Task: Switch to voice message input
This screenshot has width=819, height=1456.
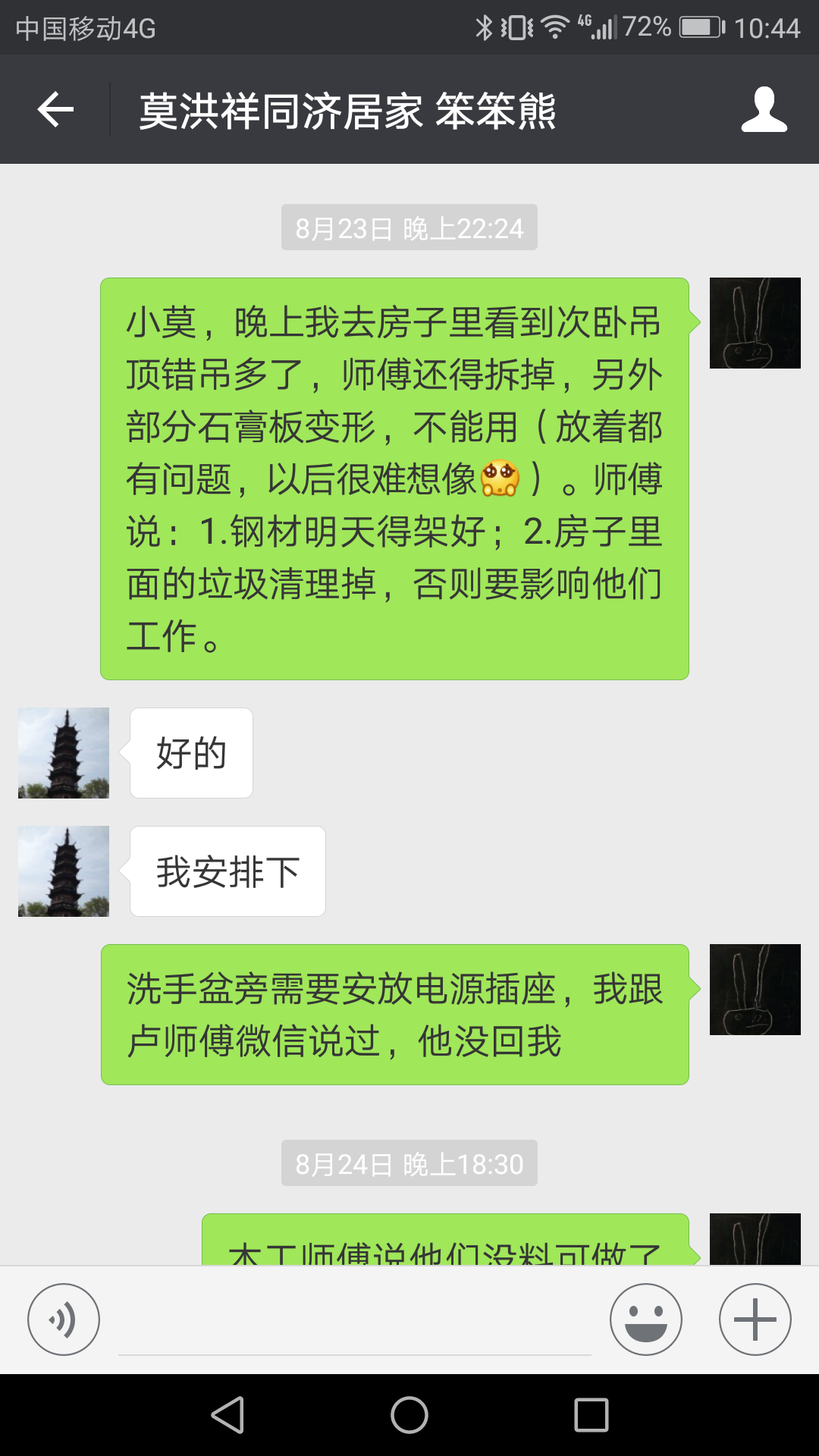Action: click(64, 1319)
